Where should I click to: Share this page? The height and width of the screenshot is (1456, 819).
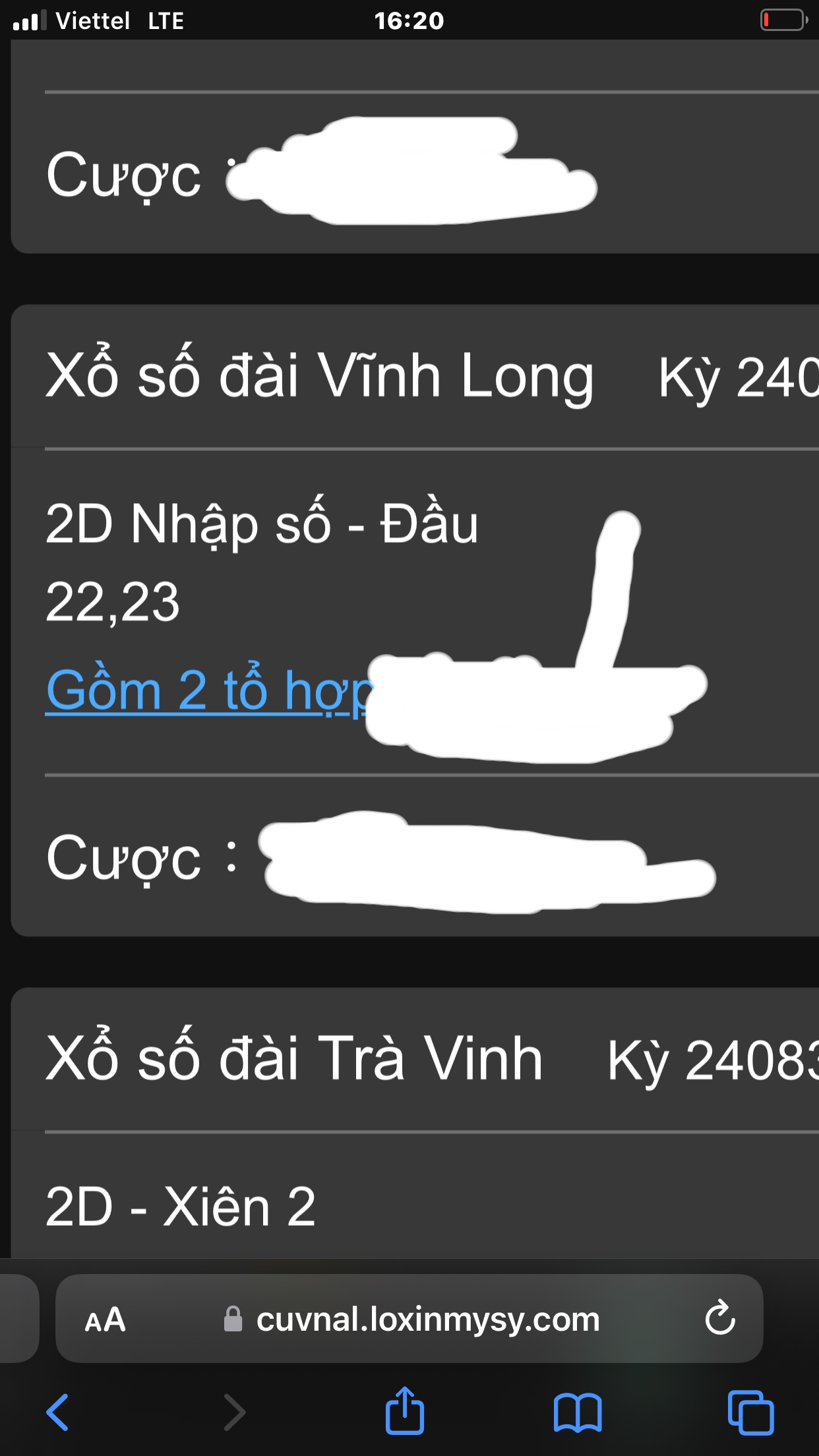point(404,1410)
